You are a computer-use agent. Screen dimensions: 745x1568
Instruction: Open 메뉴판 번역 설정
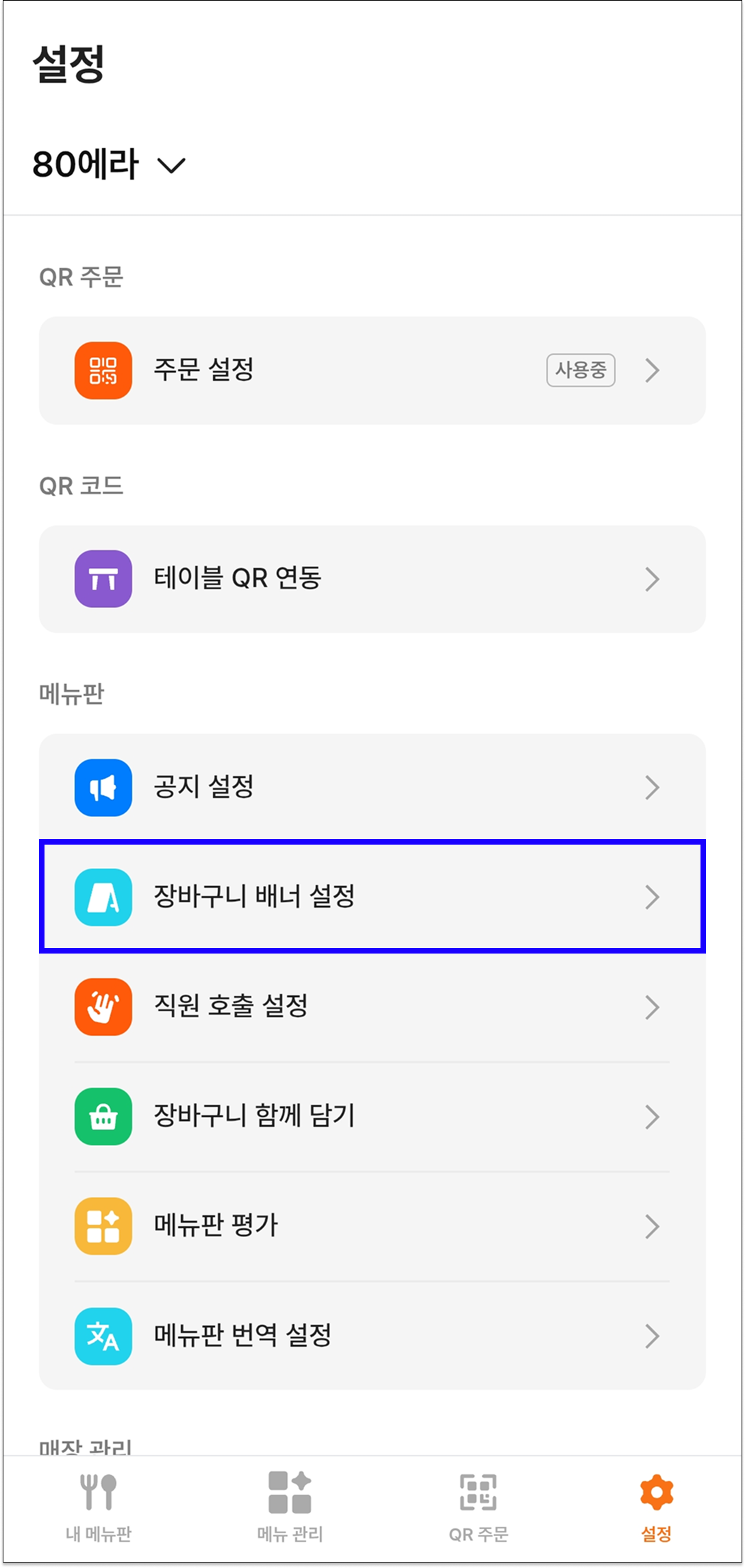click(x=371, y=1335)
